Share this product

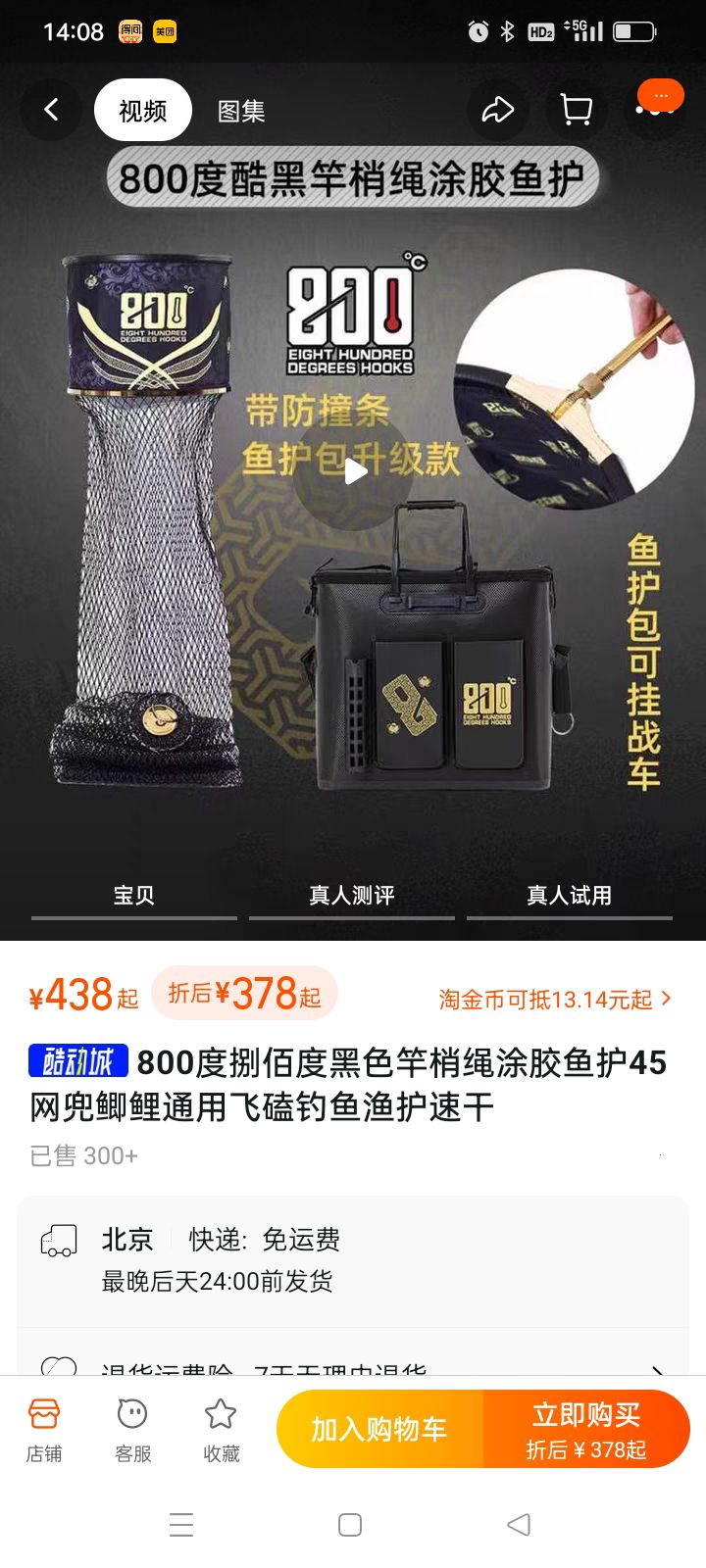(x=498, y=110)
